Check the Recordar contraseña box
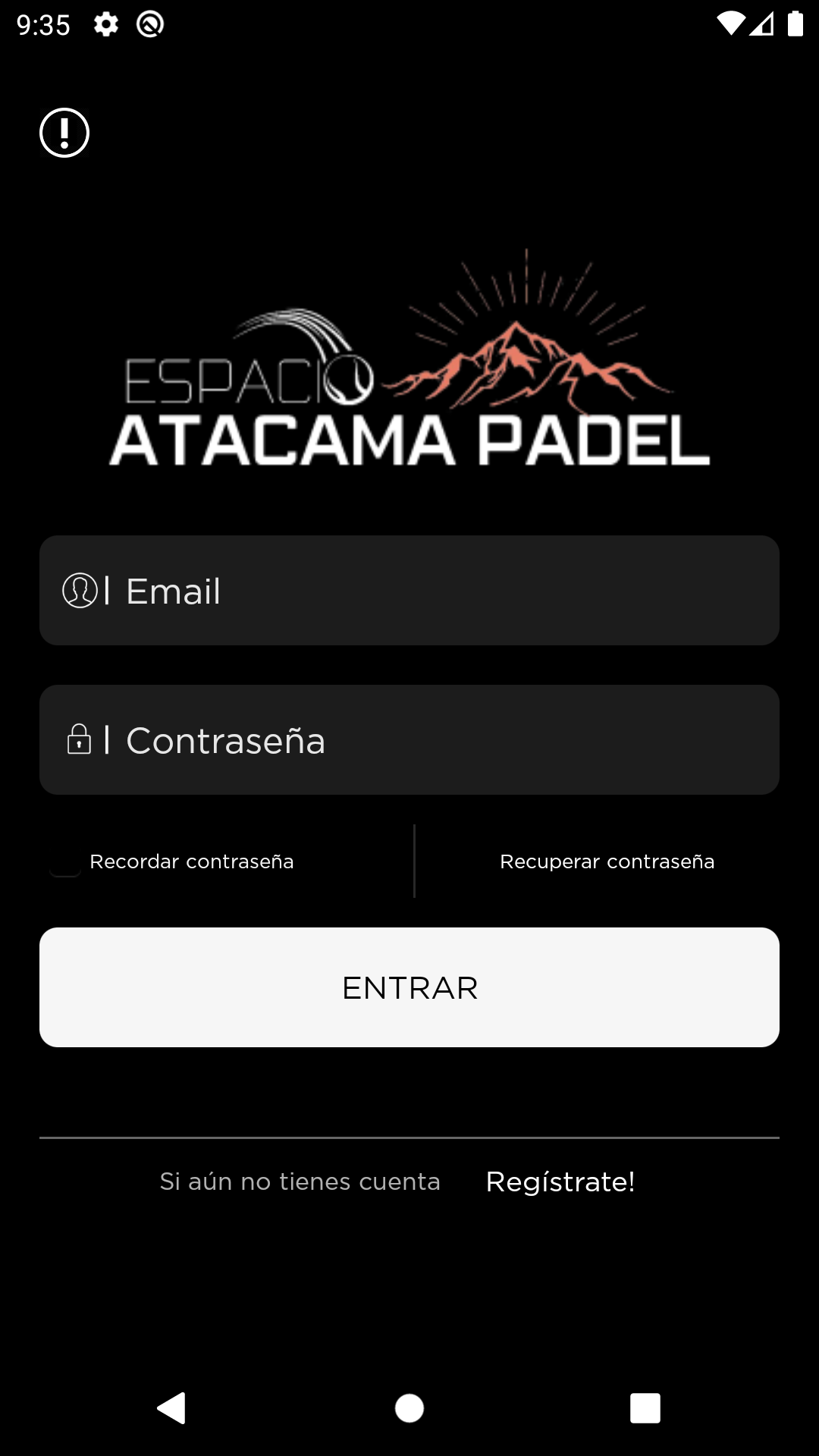Image resolution: width=819 pixels, height=1456 pixels. [x=65, y=862]
